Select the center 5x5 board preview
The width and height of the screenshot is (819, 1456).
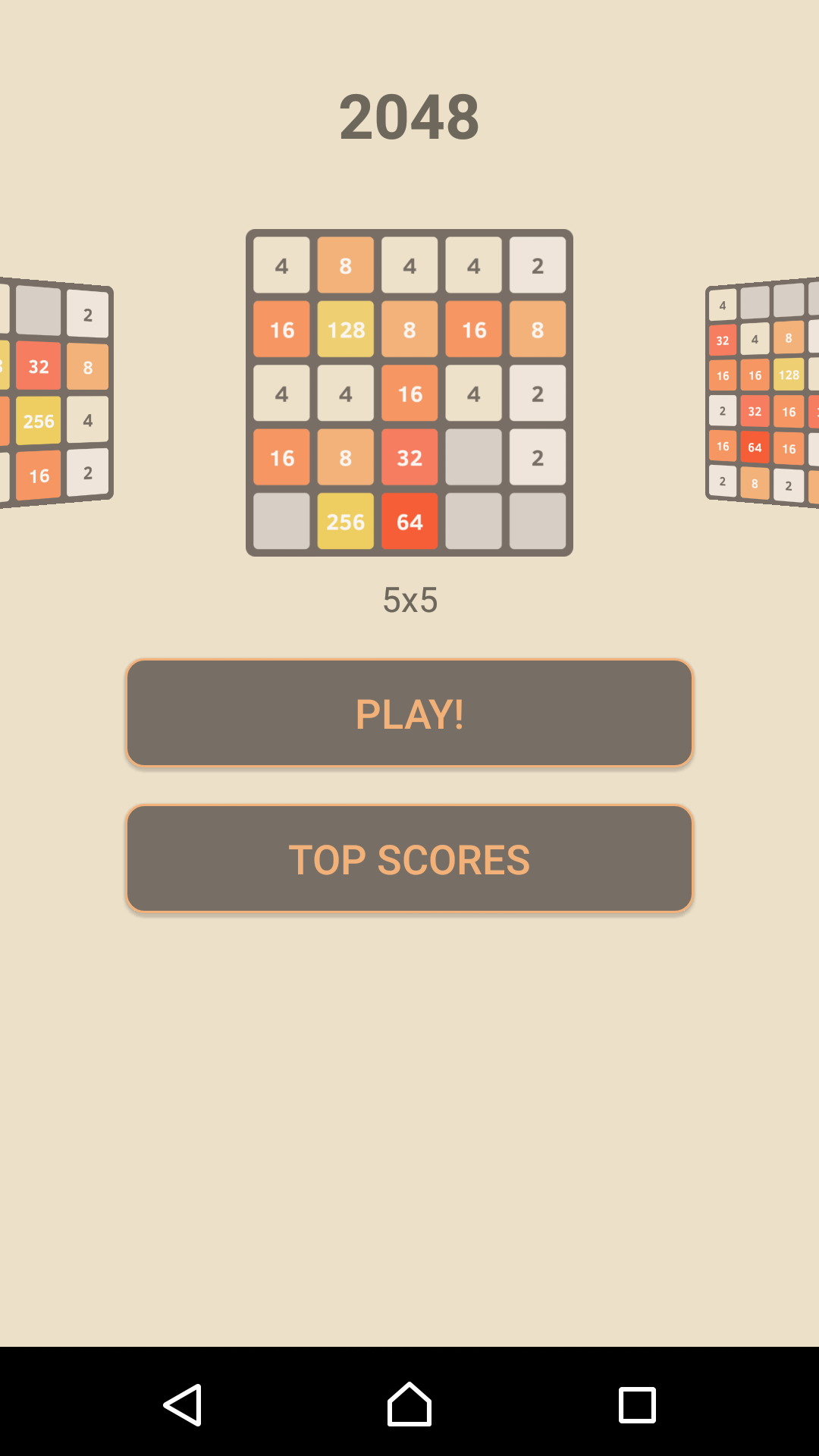point(409,392)
